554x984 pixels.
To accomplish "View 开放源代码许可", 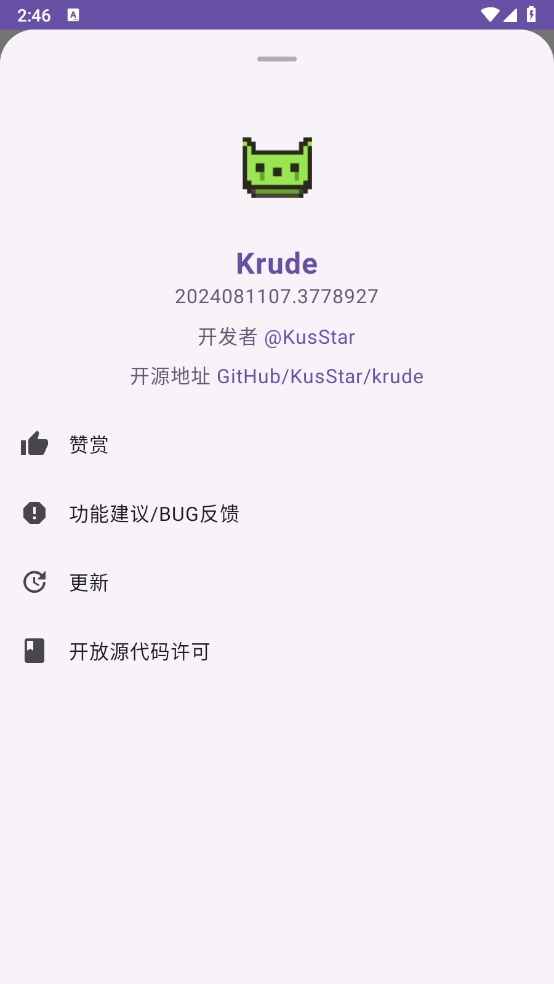I will (x=277, y=651).
